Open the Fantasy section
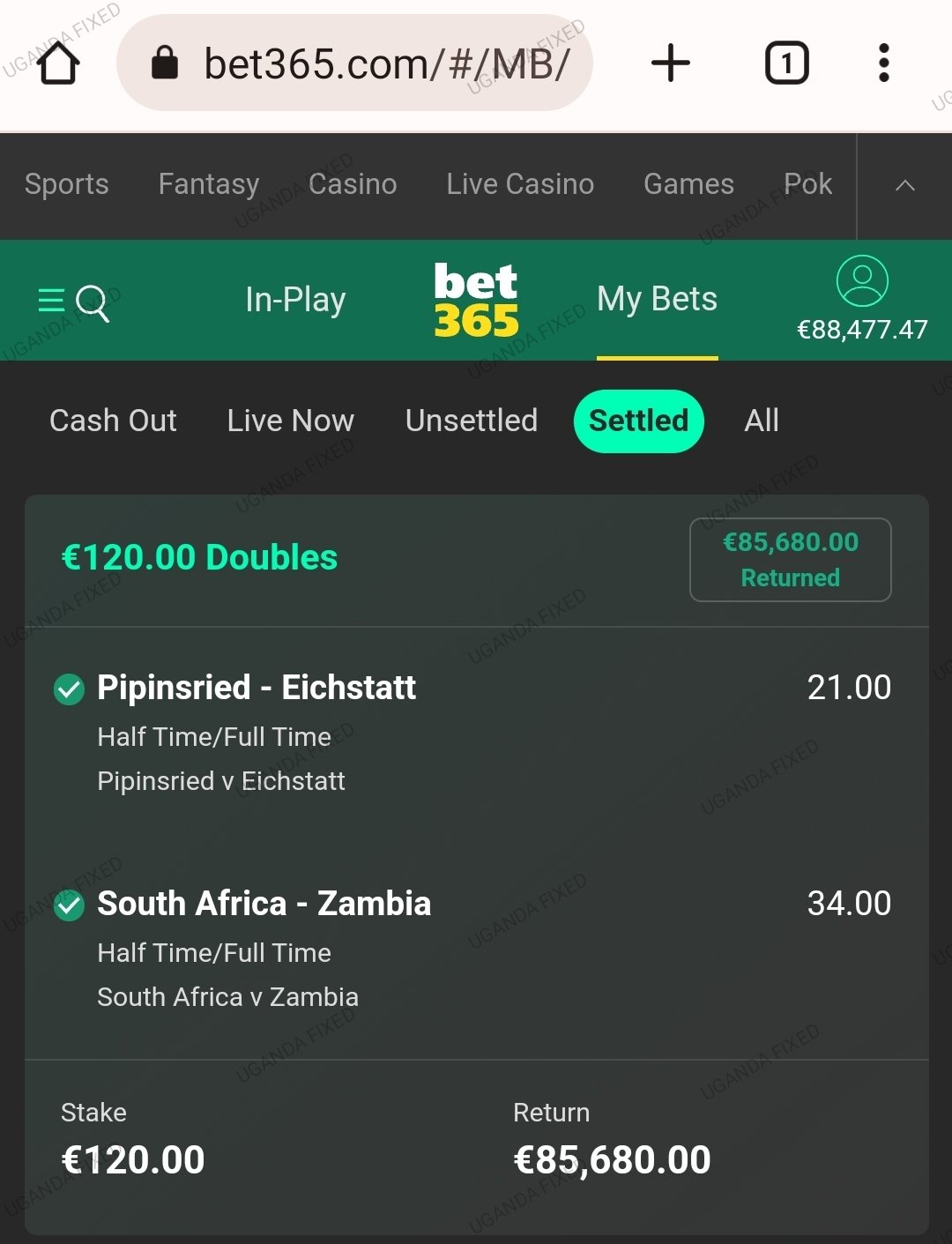The image size is (952, 1244). coord(209,184)
